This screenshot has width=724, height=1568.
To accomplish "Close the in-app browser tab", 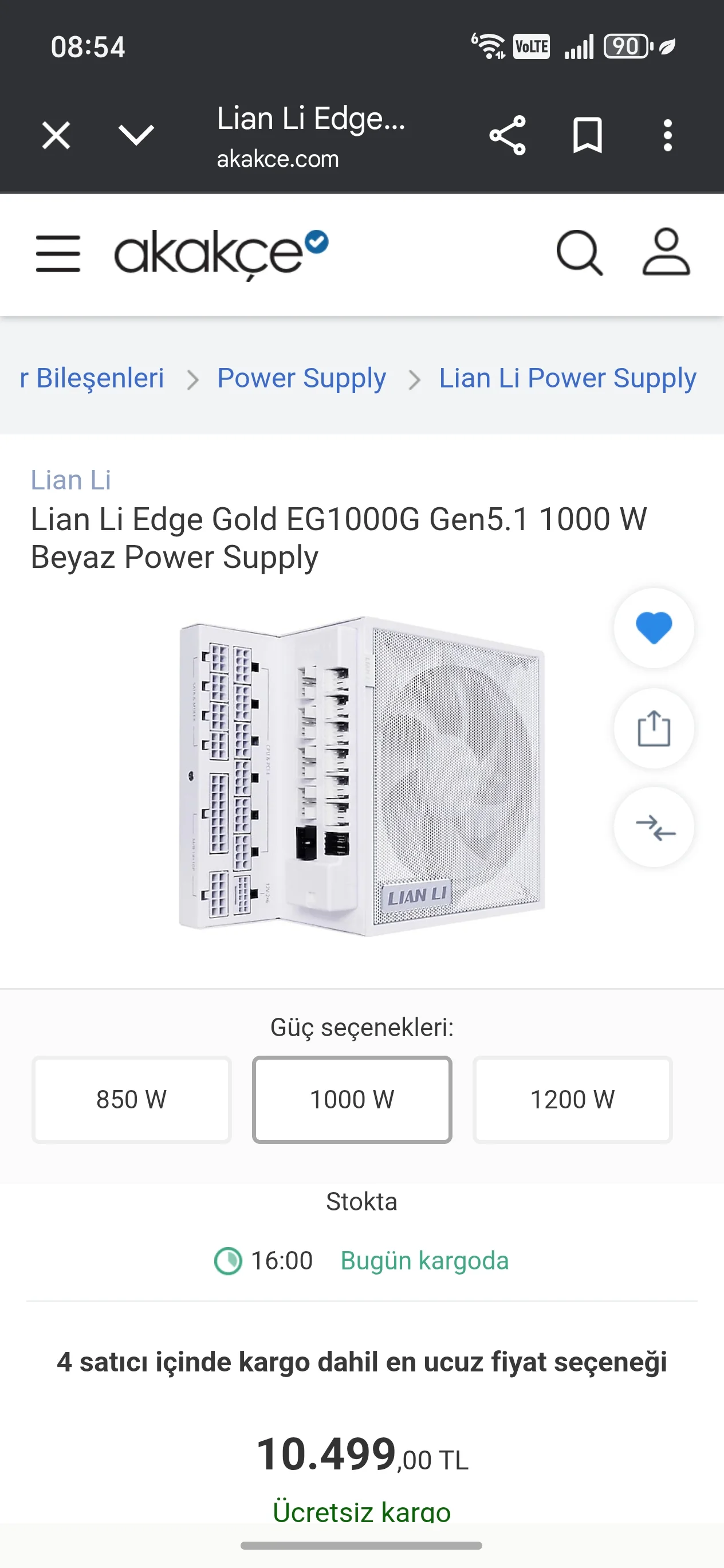I will pyautogui.click(x=56, y=135).
